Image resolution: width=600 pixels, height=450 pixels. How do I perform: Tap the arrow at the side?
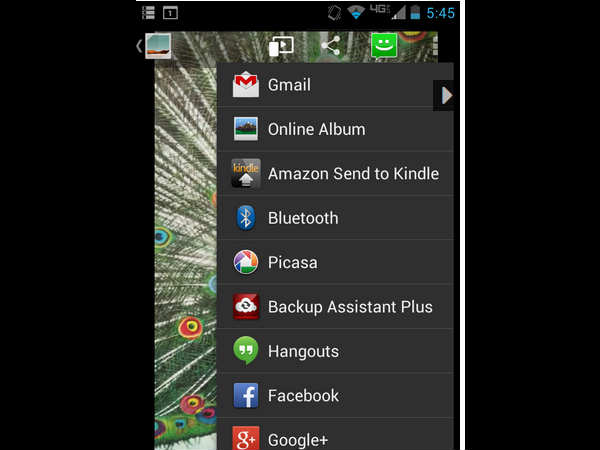[446, 95]
